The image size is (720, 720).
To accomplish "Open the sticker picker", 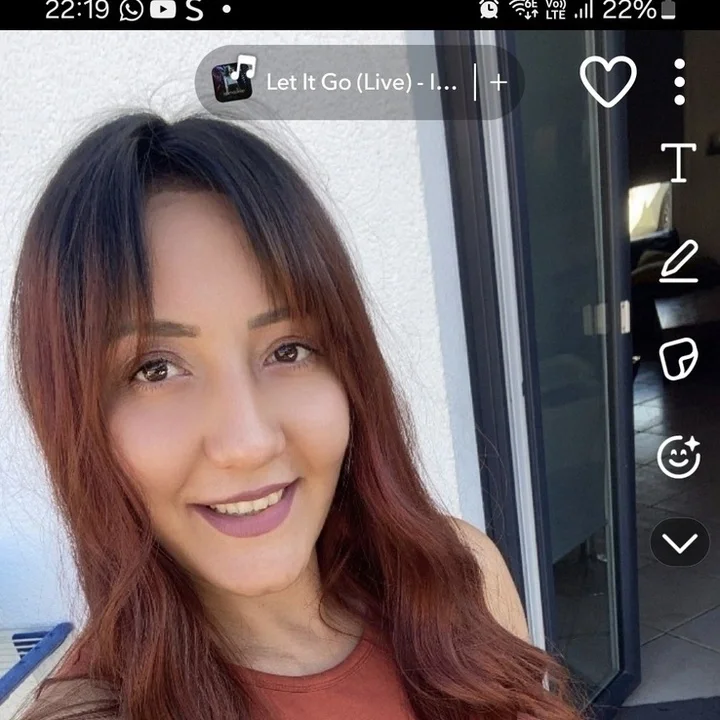I will [679, 359].
